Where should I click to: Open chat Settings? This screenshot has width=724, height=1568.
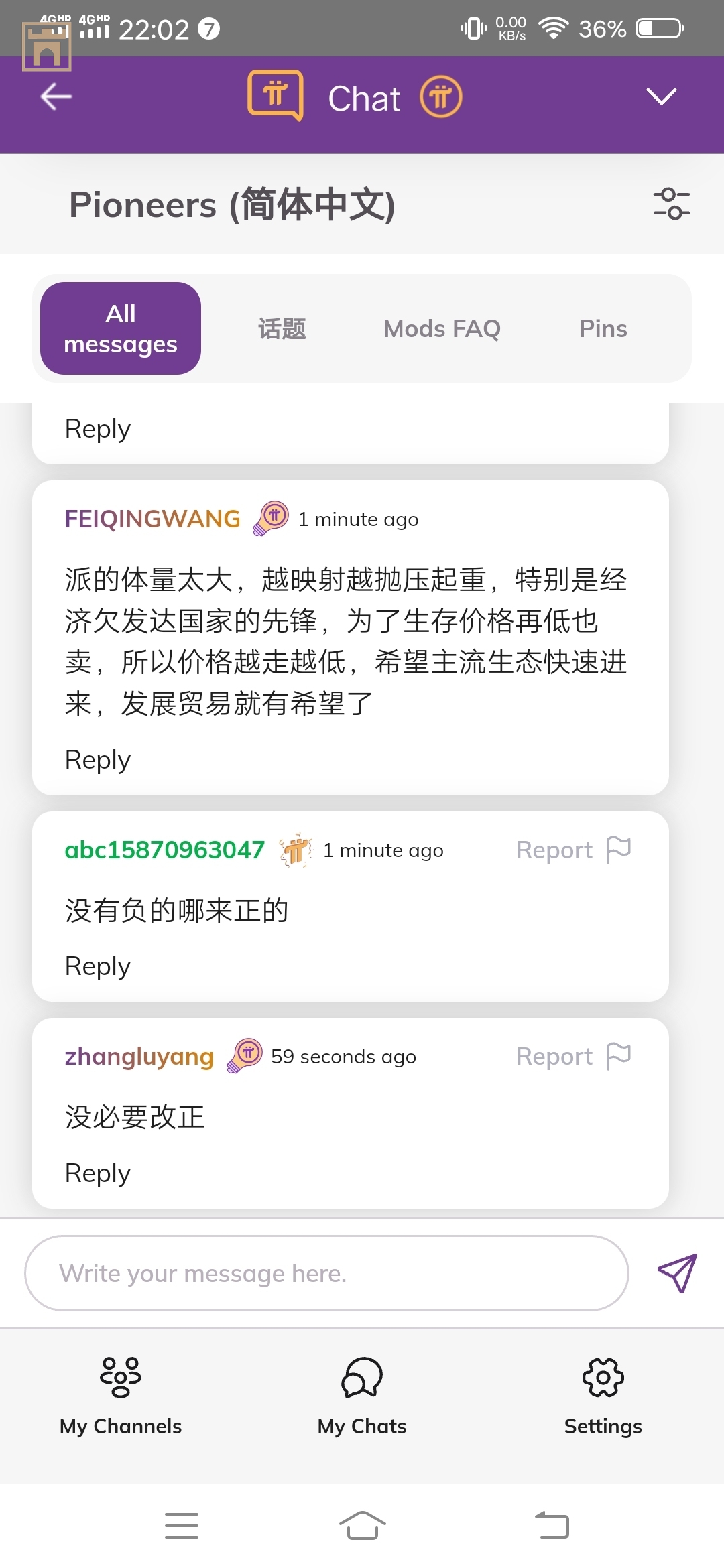[603, 1396]
